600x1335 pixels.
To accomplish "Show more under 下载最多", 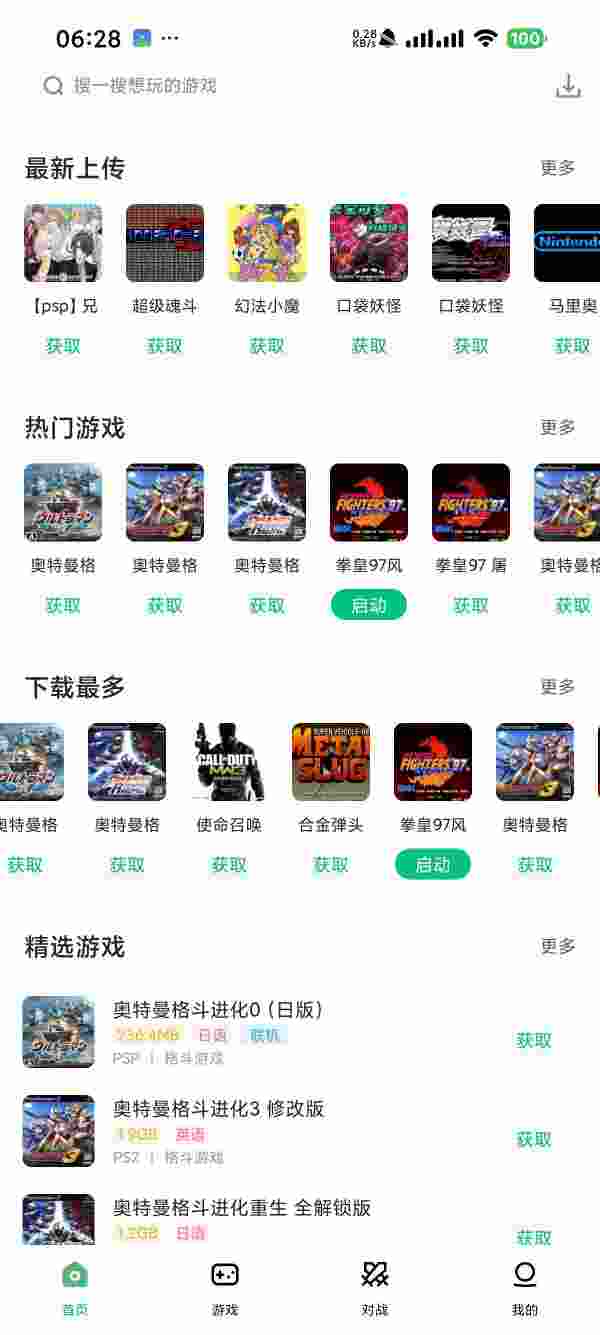I will tap(557, 686).
